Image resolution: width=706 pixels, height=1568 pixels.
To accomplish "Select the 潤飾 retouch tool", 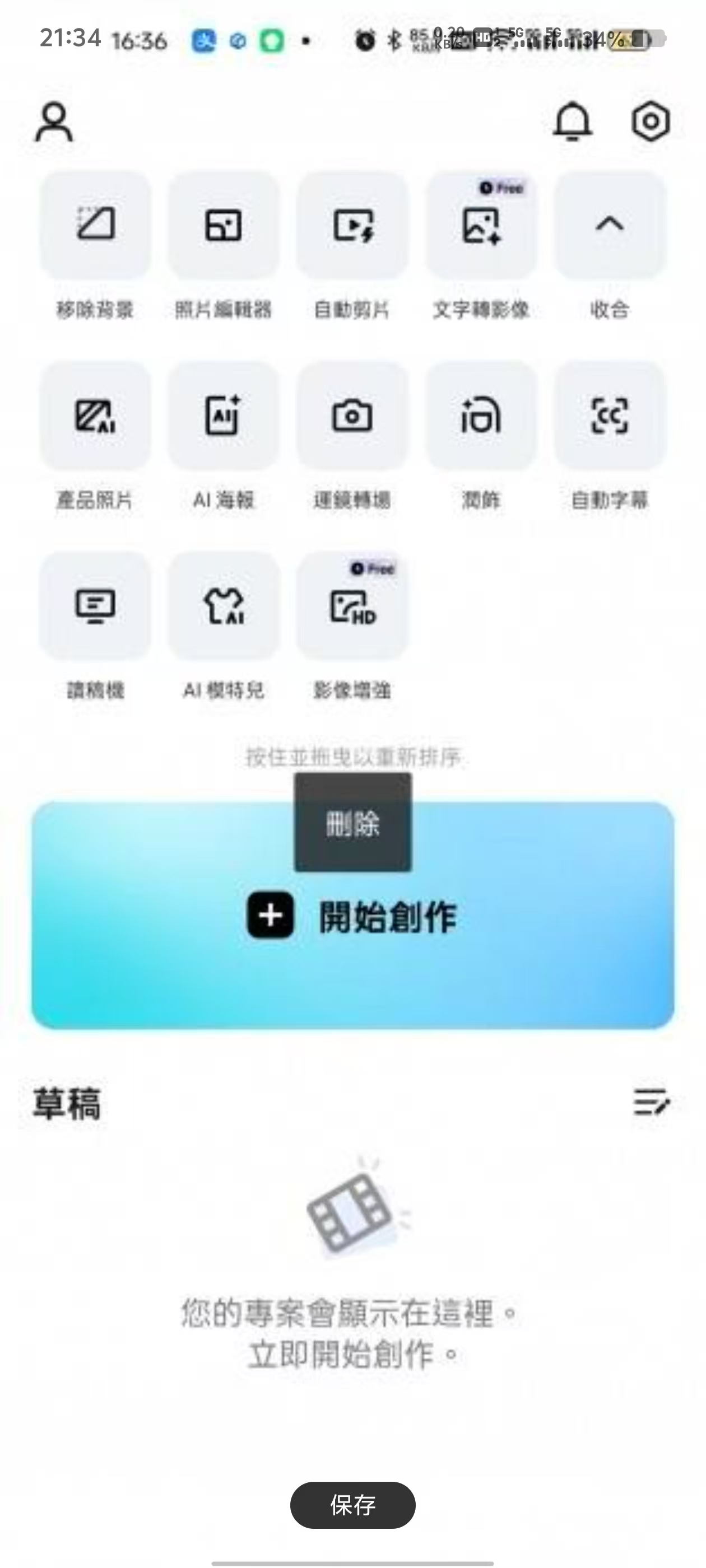I will pyautogui.click(x=481, y=416).
